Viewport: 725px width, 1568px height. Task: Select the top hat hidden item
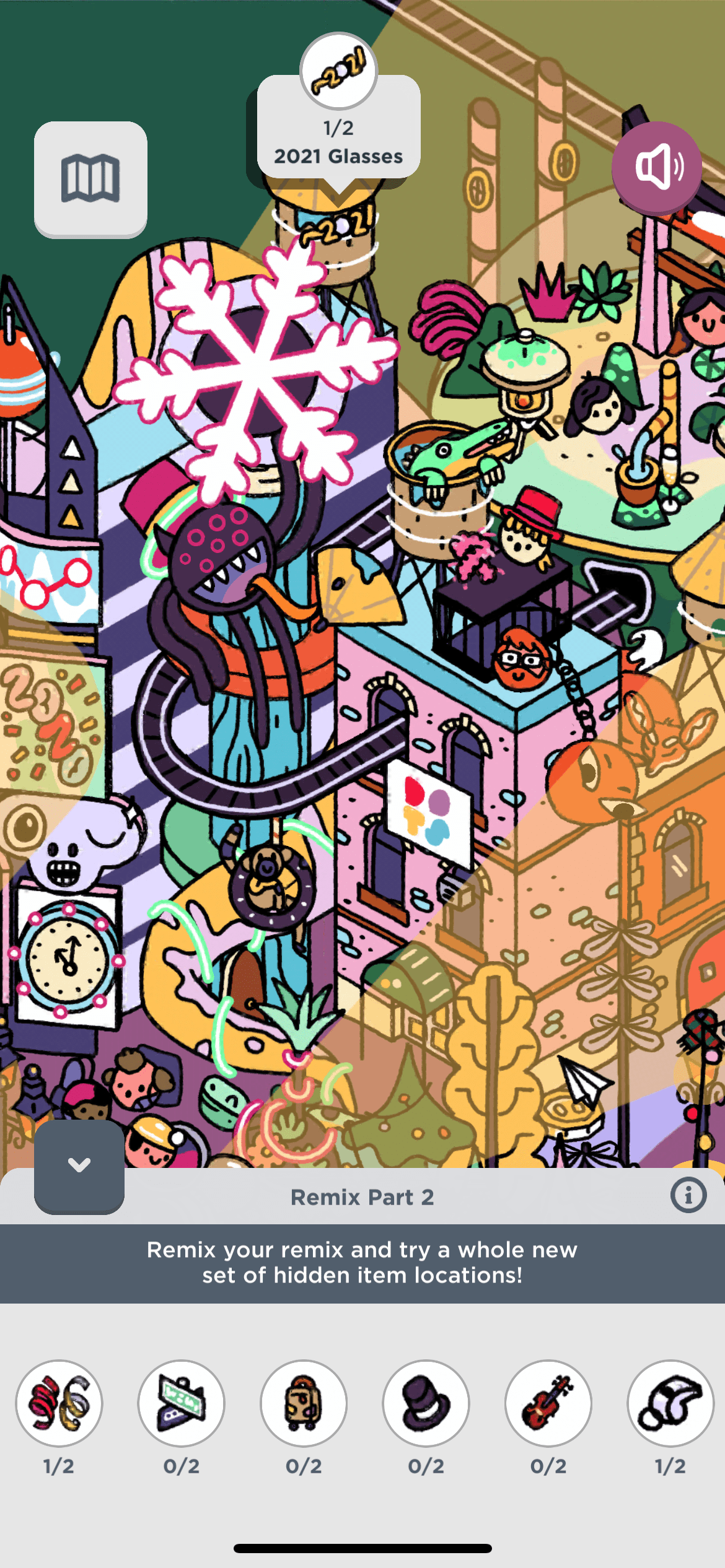(x=426, y=1403)
